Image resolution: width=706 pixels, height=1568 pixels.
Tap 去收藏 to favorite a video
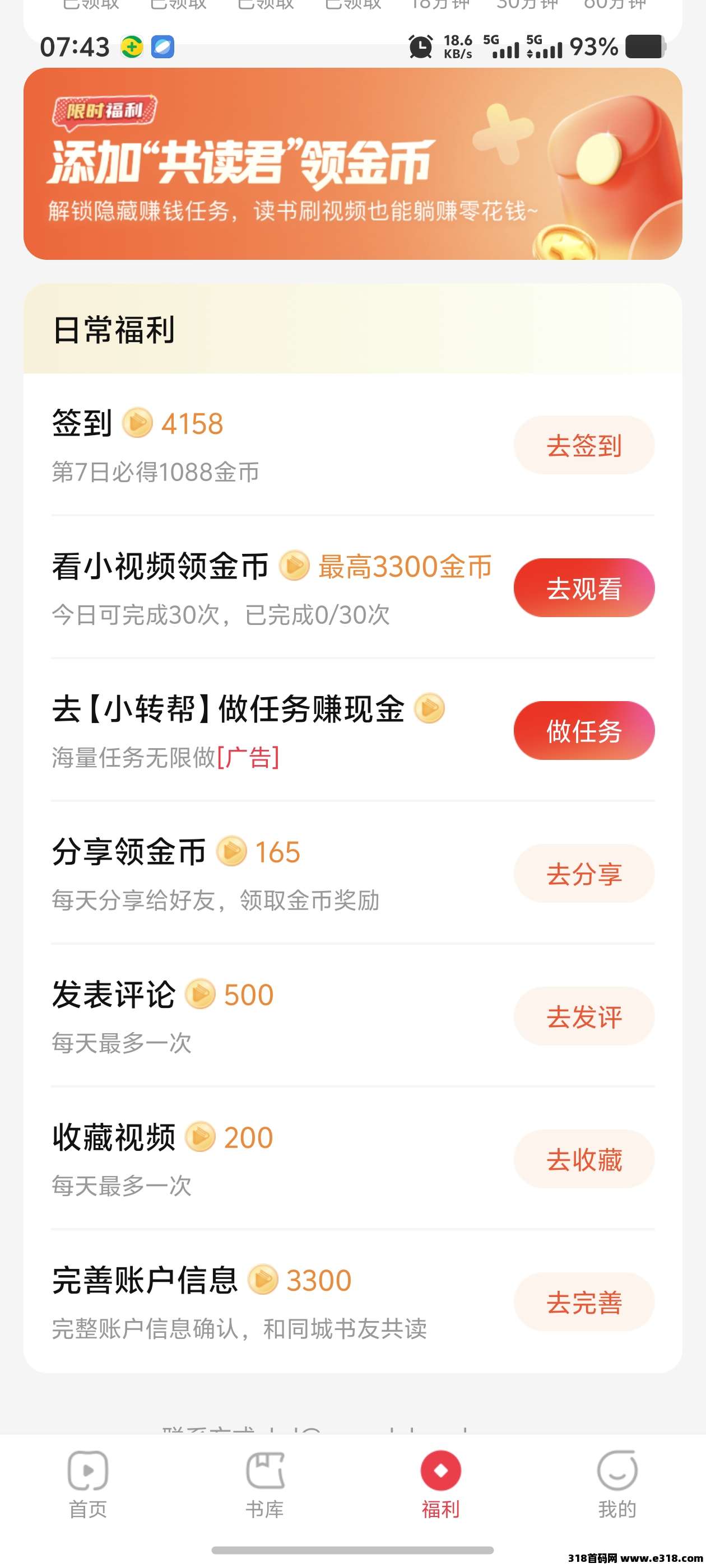click(x=583, y=1159)
